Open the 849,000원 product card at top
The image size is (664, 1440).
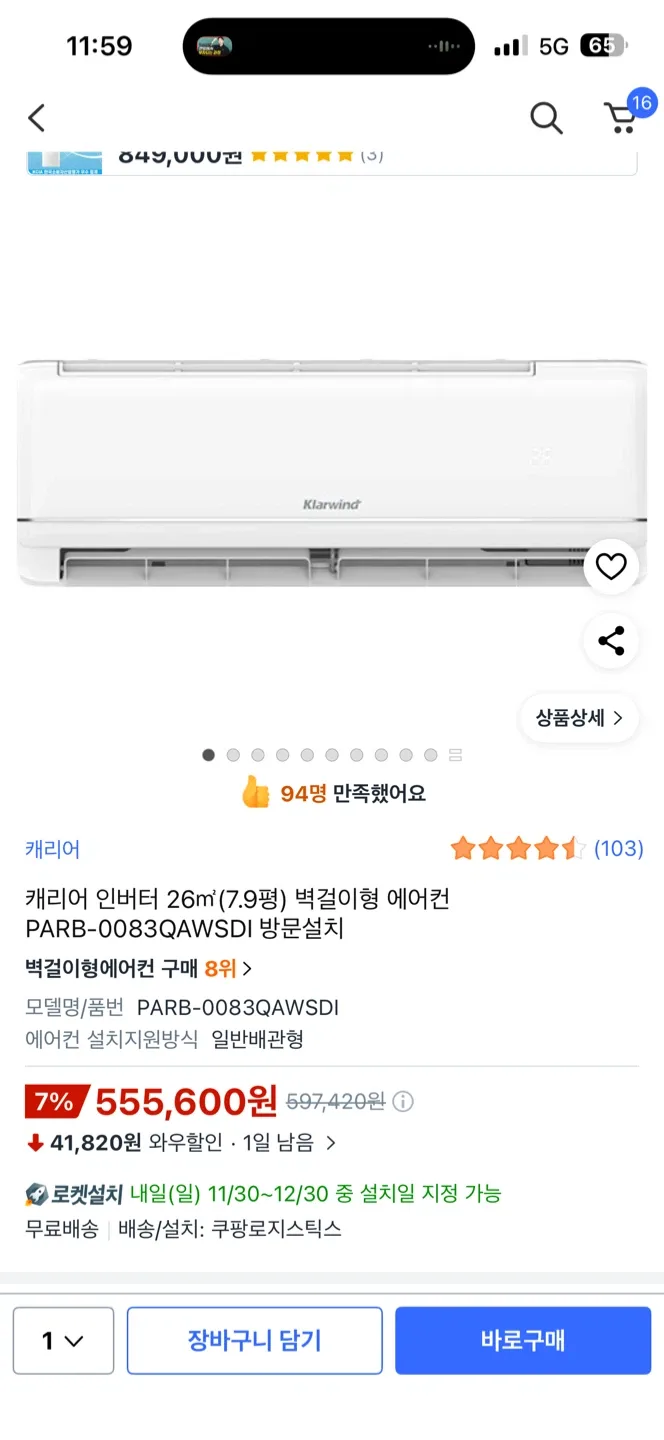330,158
